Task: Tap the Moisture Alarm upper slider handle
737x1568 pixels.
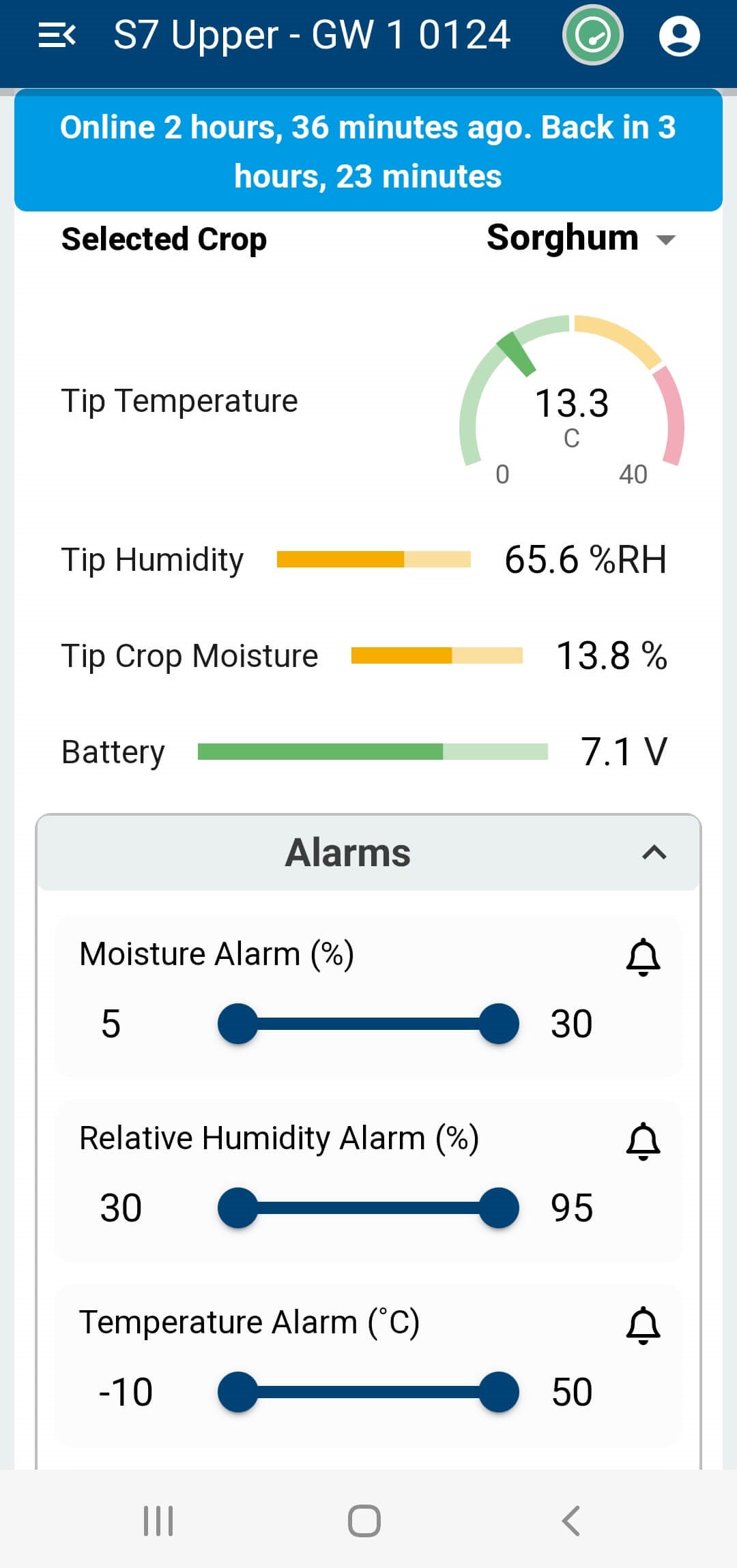Action: pyautogui.click(x=499, y=1023)
